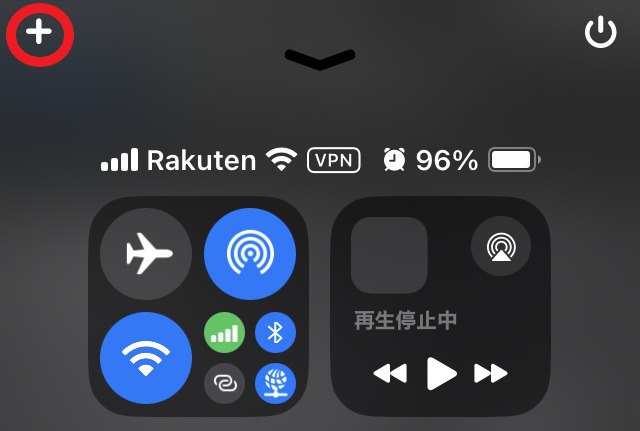Toggle AirDrop
The height and width of the screenshot is (431, 640).
[250, 254]
